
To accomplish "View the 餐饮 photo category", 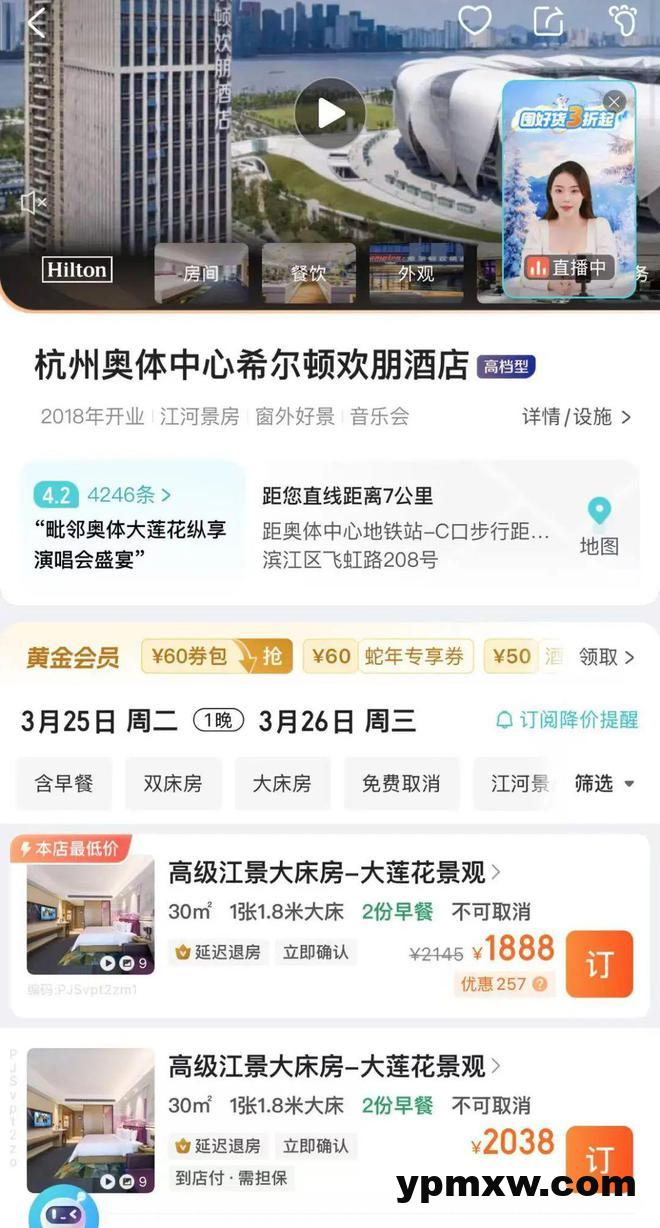I will [308, 272].
